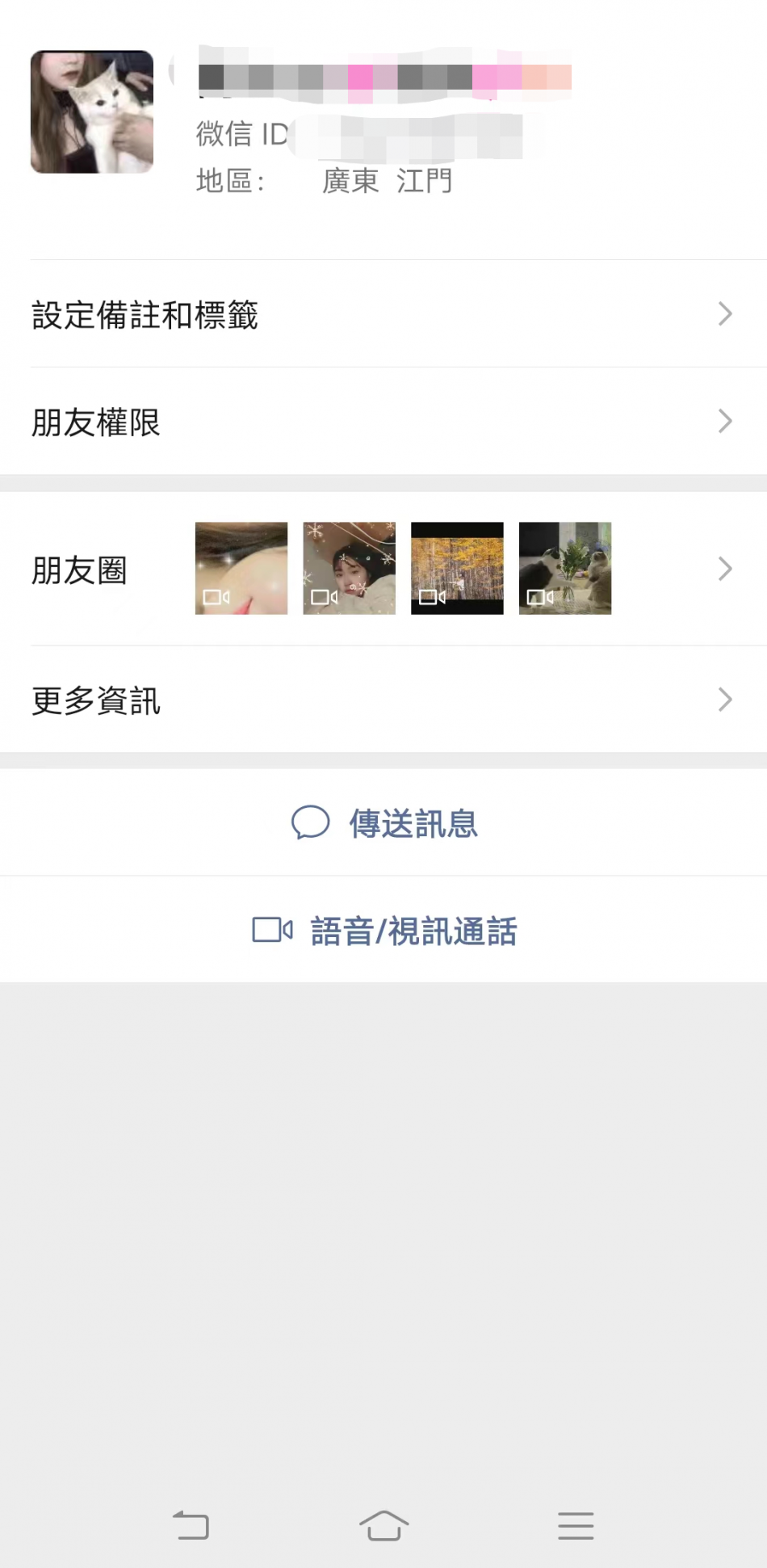This screenshot has height=1568, width=767.
Task: Go to the home screen
Action: tap(383, 1525)
